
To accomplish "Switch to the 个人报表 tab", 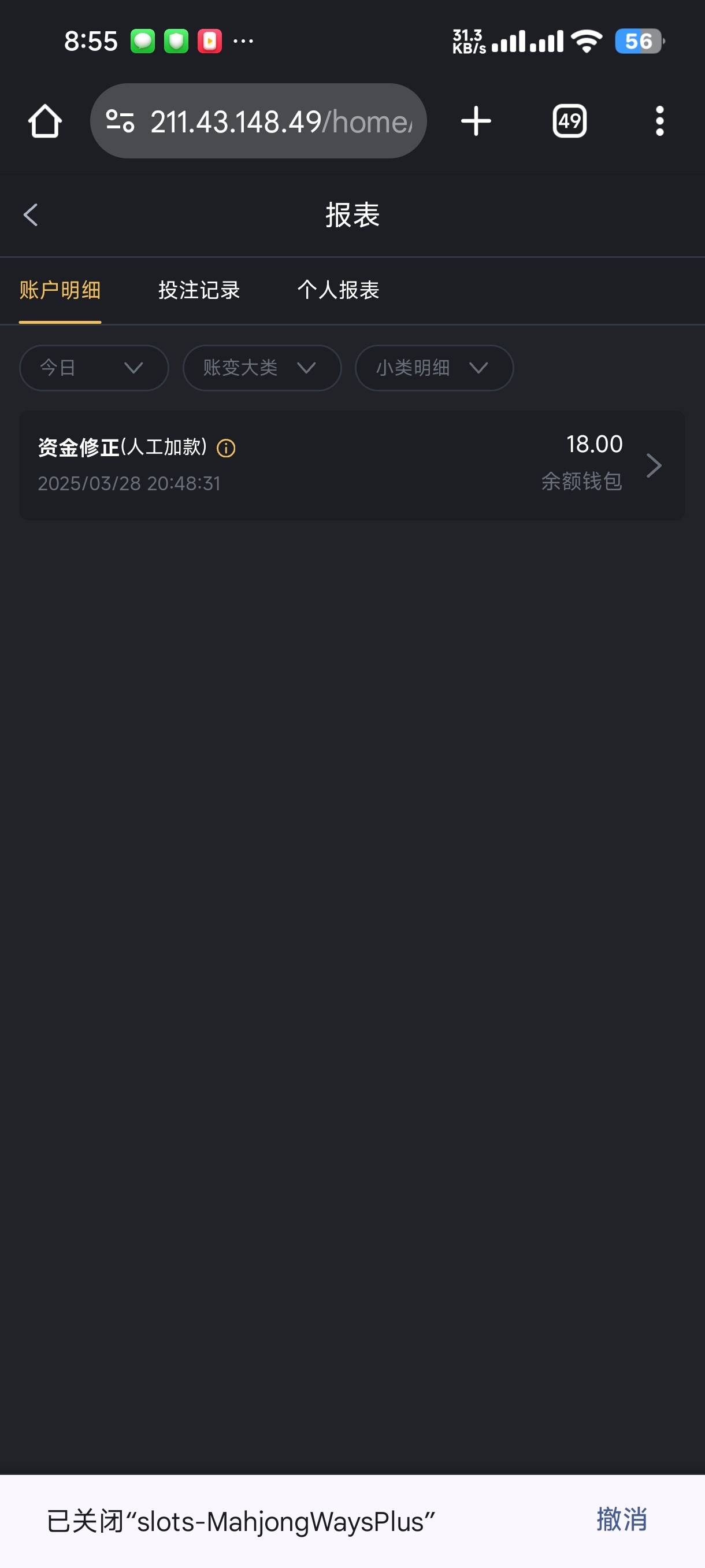I will tap(337, 290).
